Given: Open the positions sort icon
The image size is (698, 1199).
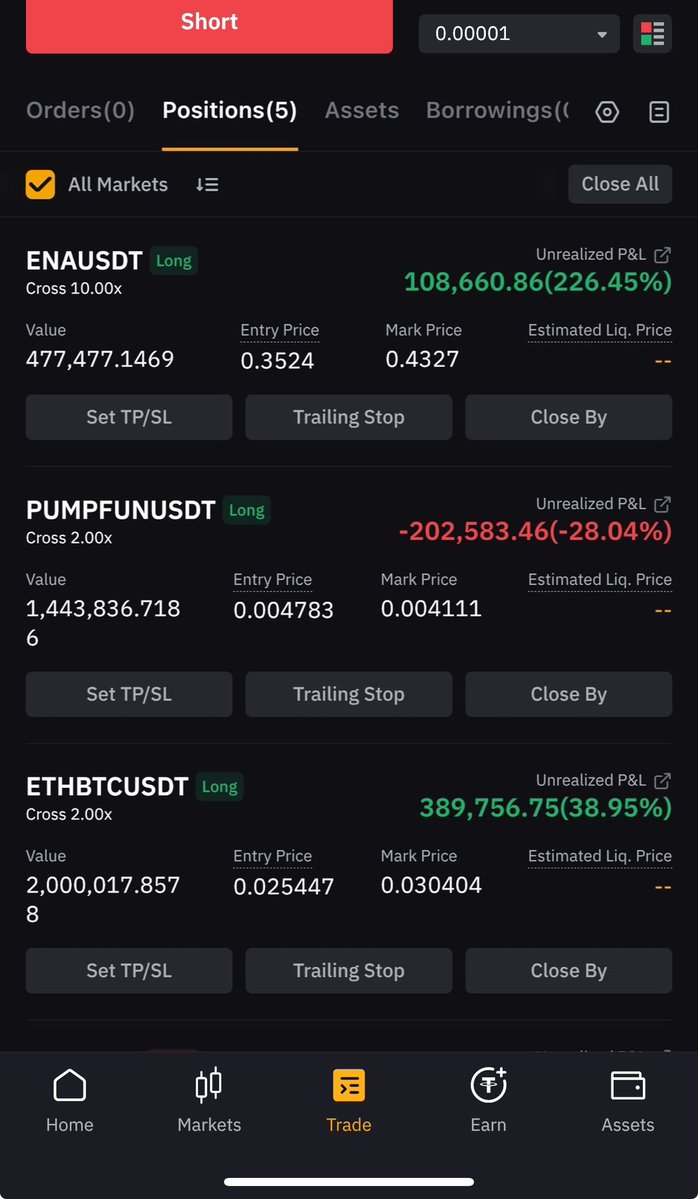Looking at the screenshot, I should (x=207, y=184).
